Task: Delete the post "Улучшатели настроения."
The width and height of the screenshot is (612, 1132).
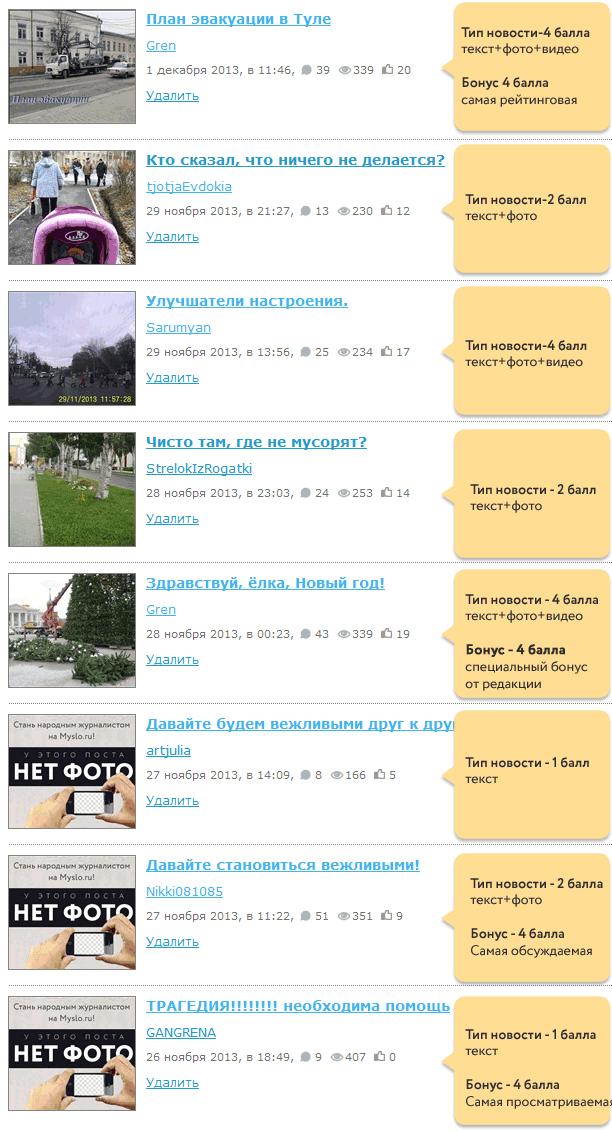Action: tap(172, 378)
